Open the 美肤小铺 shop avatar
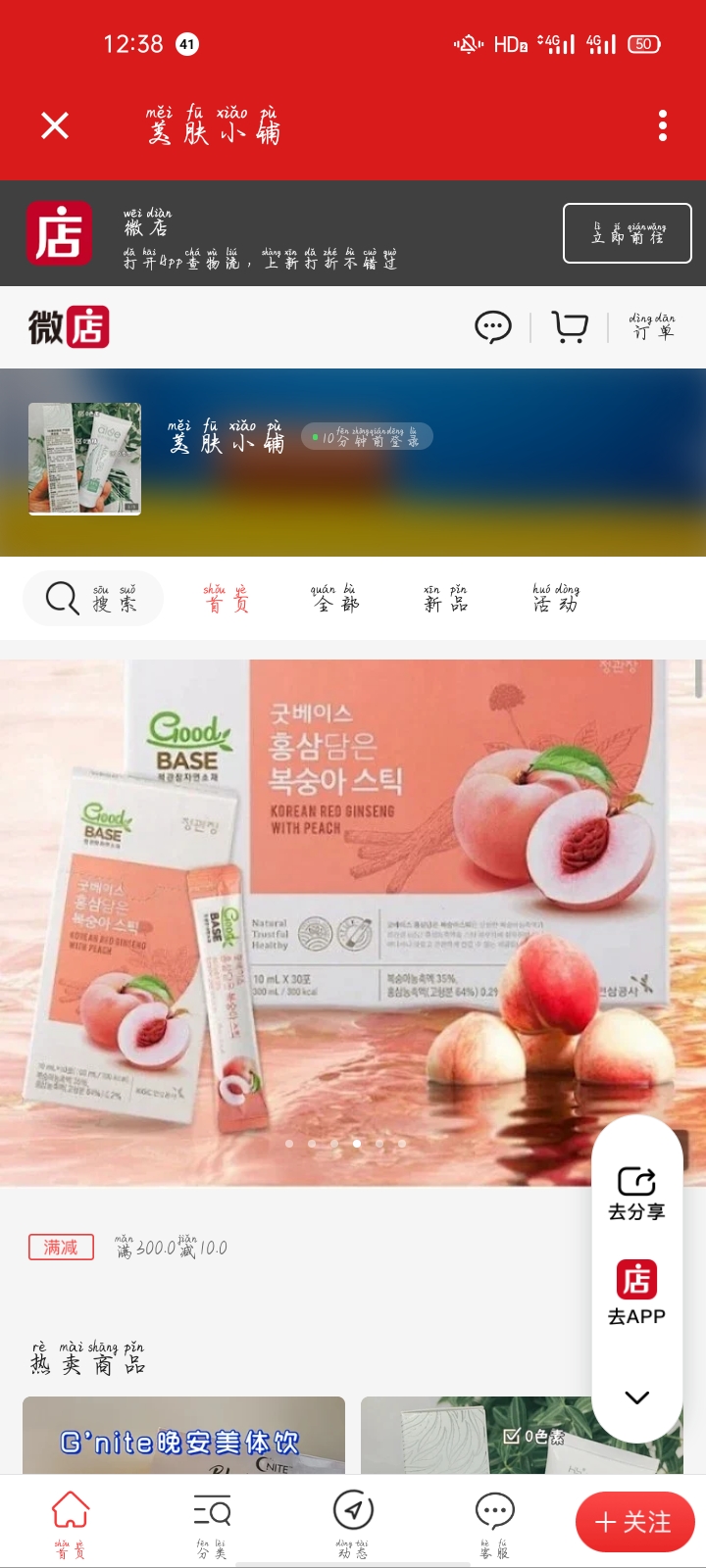Viewport: 706px width, 1568px height. click(84, 458)
